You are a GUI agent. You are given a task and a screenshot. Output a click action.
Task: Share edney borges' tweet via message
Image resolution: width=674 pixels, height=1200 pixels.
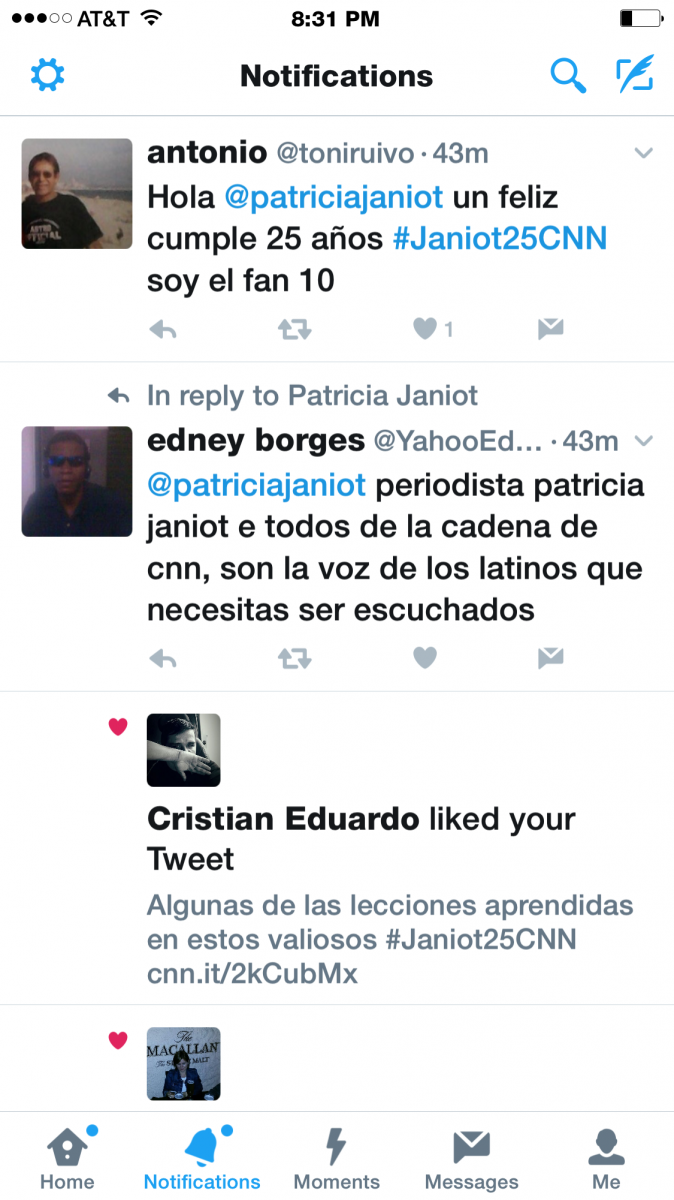pyautogui.click(x=551, y=657)
